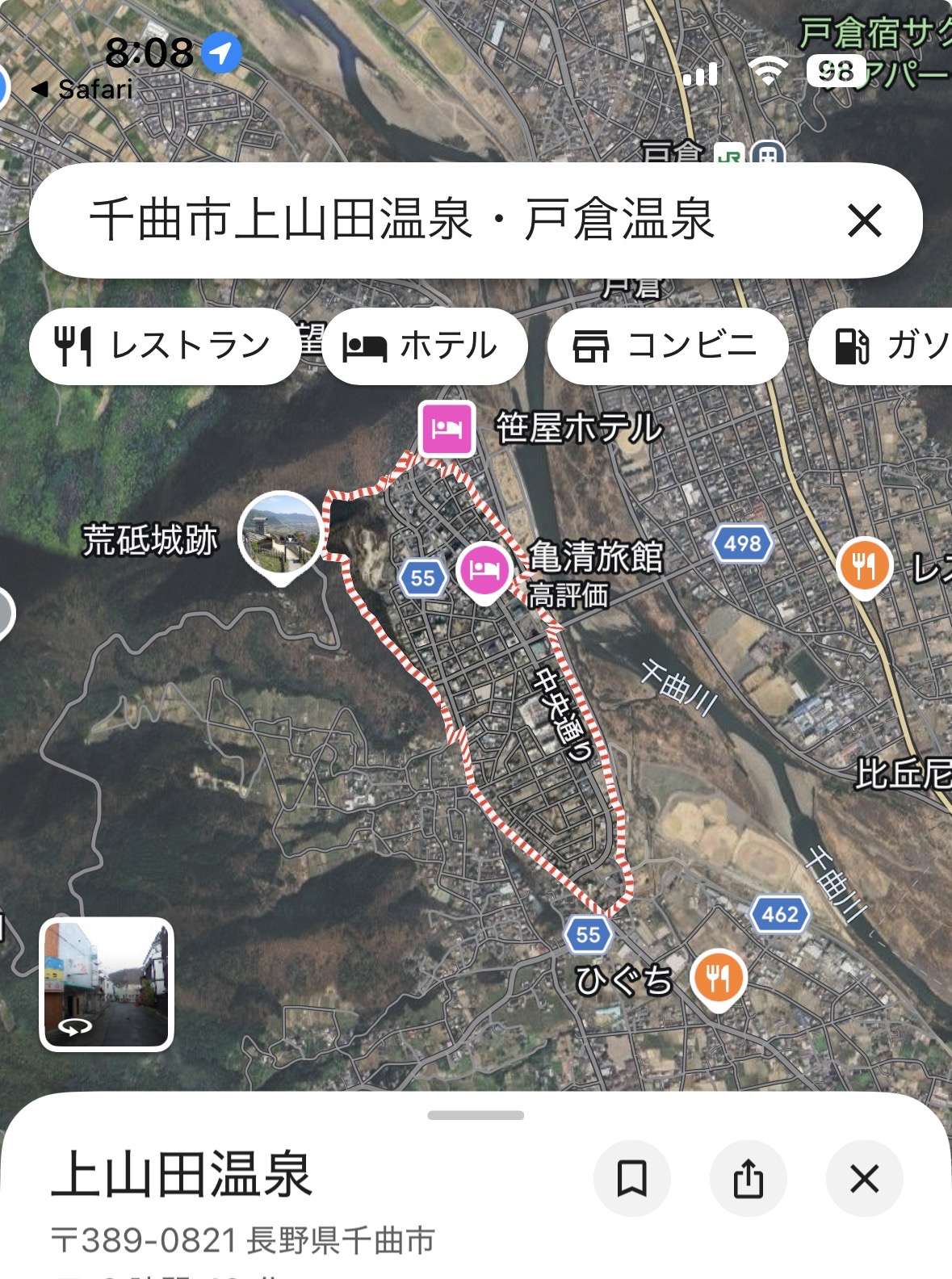Viewport: 952px width, 1279px height.
Task: Open the 笹屋ホテル map pin
Action: tap(447, 428)
